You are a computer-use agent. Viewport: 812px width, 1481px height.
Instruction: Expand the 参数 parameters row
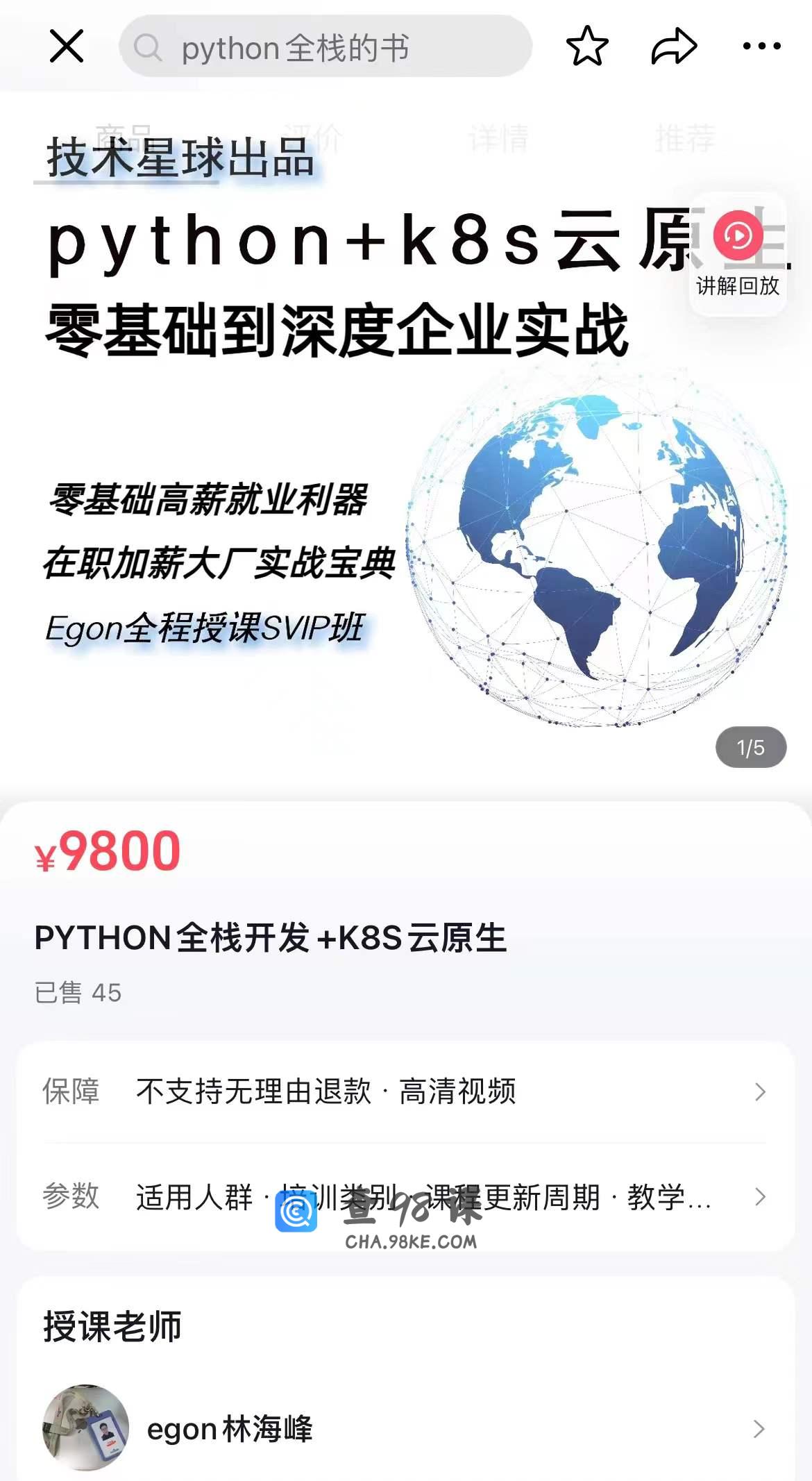coord(406,1196)
